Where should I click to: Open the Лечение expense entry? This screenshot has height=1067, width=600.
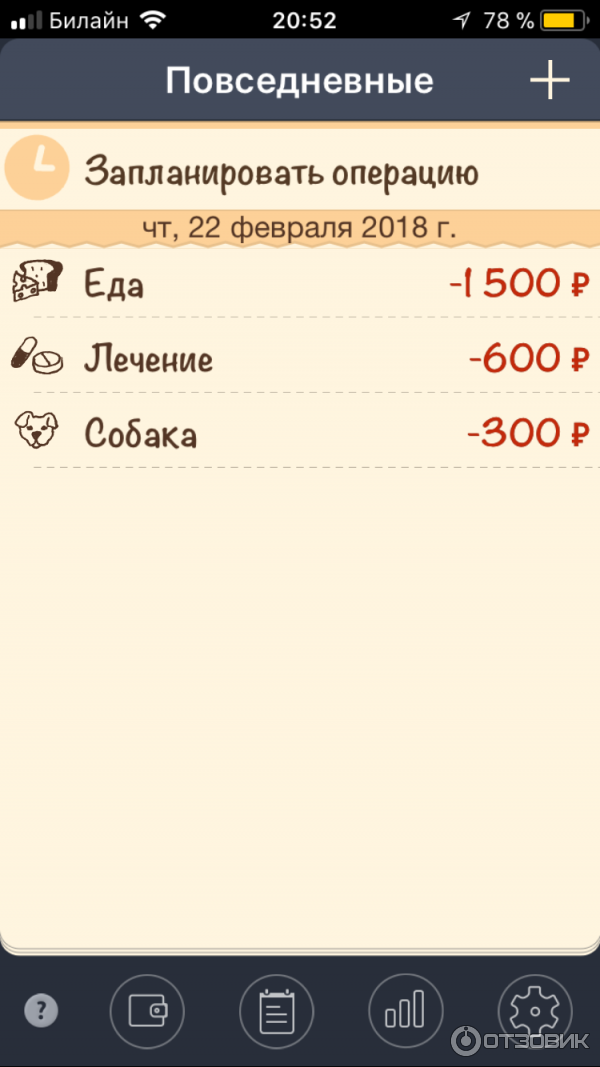pyautogui.click(x=300, y=358)
